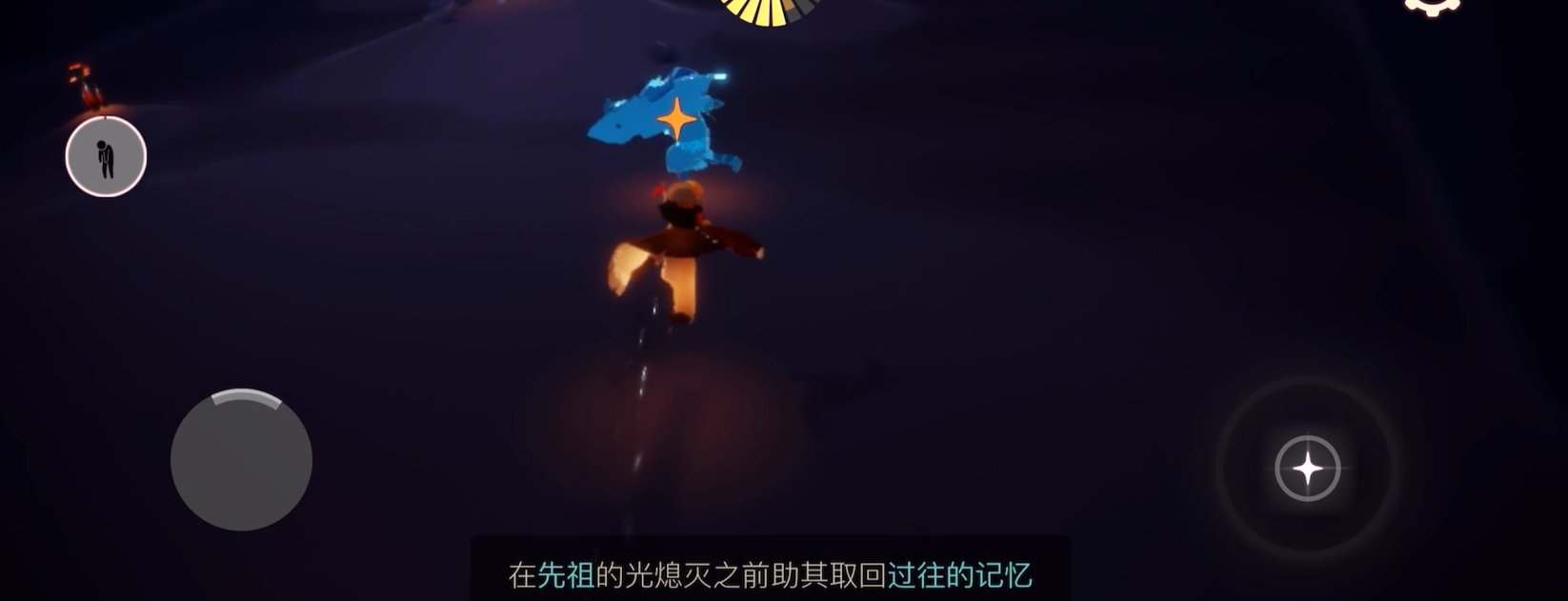Image resolution: width=1568 pixels, height=601 pixels.
Task: Tap the orange star spirit memory marker
Action: click(676, 120)
